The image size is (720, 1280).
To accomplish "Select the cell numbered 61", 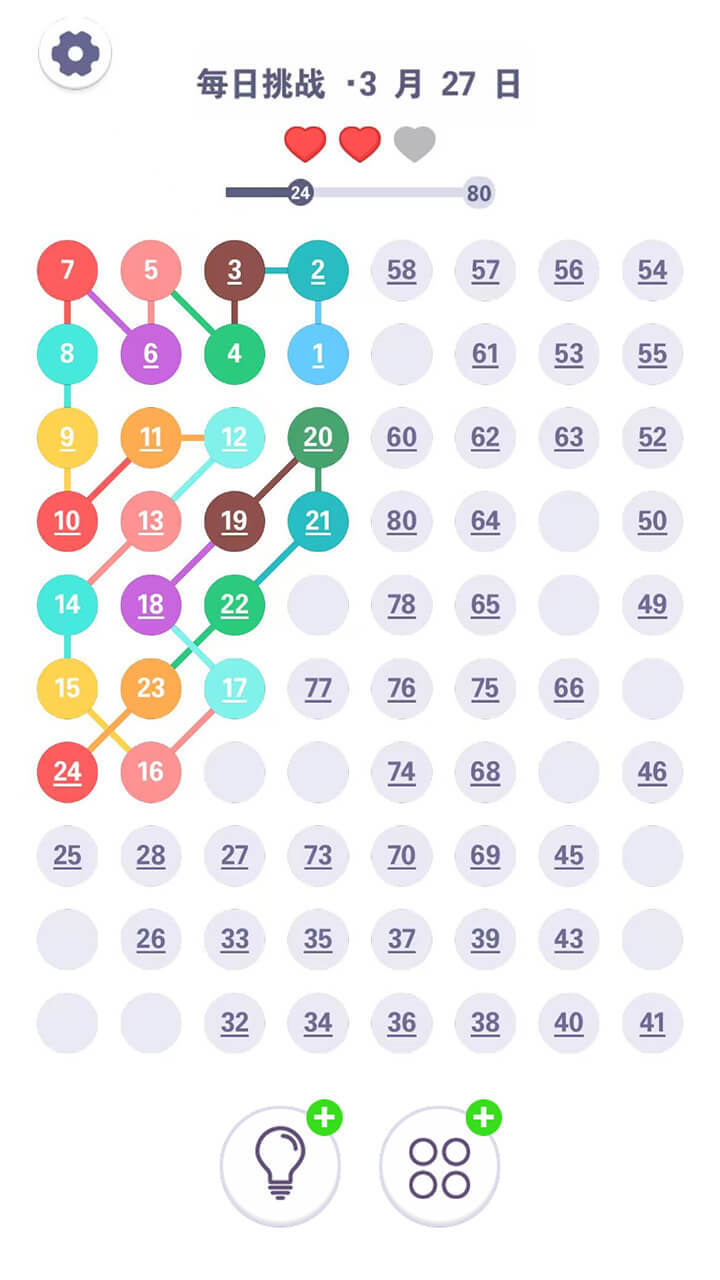I will tap(485, 354).
